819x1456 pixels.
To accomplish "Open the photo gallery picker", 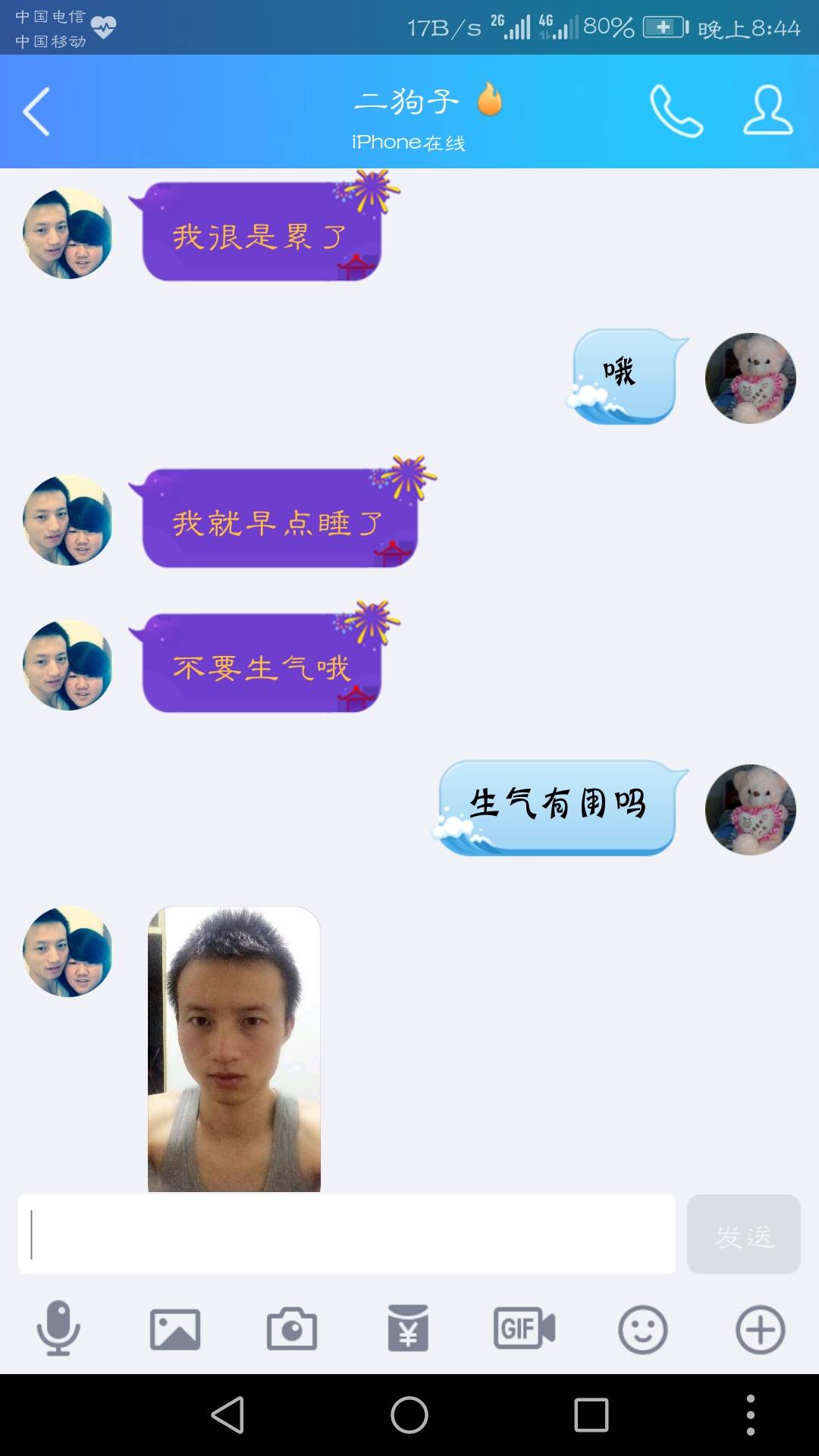I will 175,1329.
